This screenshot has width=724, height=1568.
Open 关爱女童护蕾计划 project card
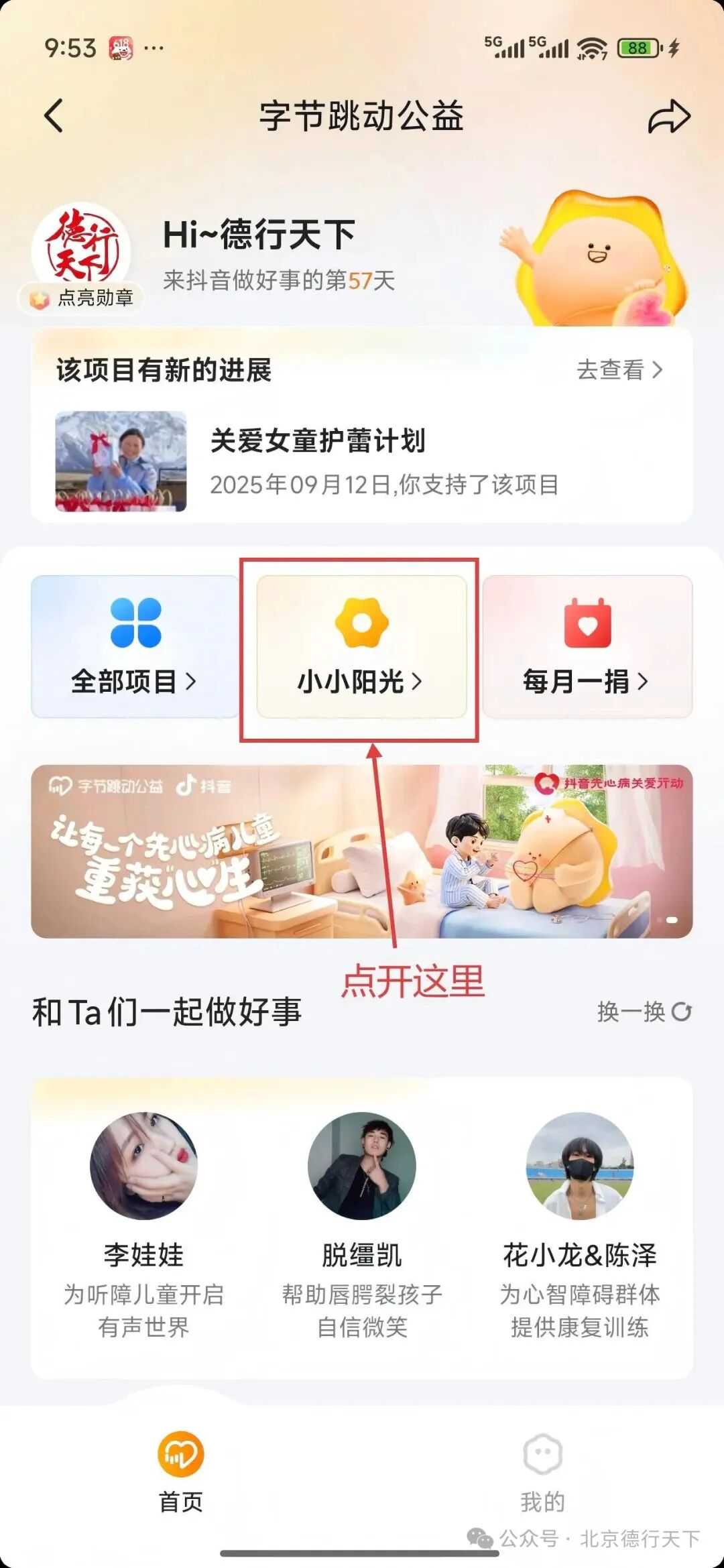(x=362, y=461)
